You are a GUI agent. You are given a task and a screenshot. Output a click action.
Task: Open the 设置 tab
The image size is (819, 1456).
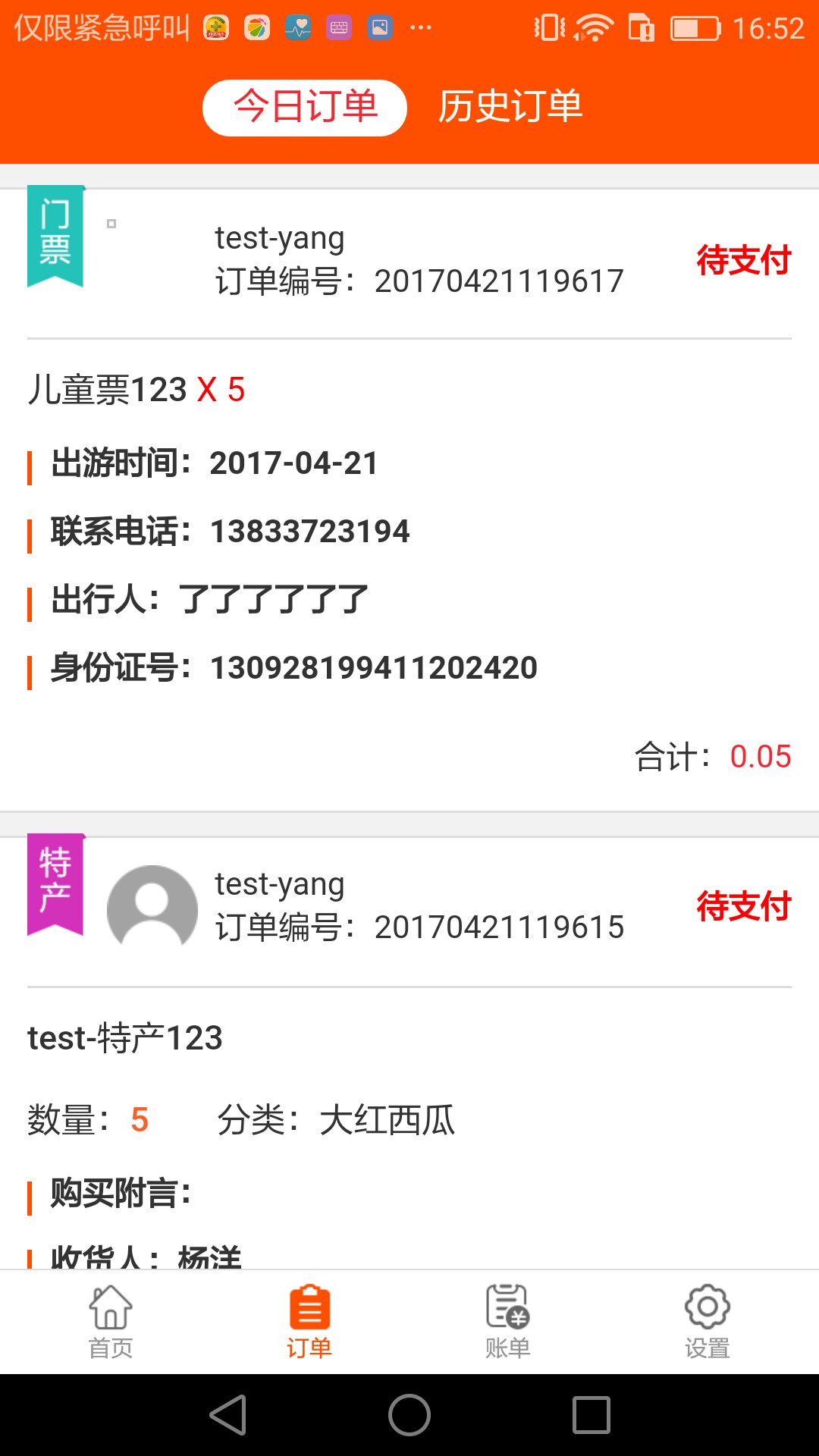(707, 1321)
